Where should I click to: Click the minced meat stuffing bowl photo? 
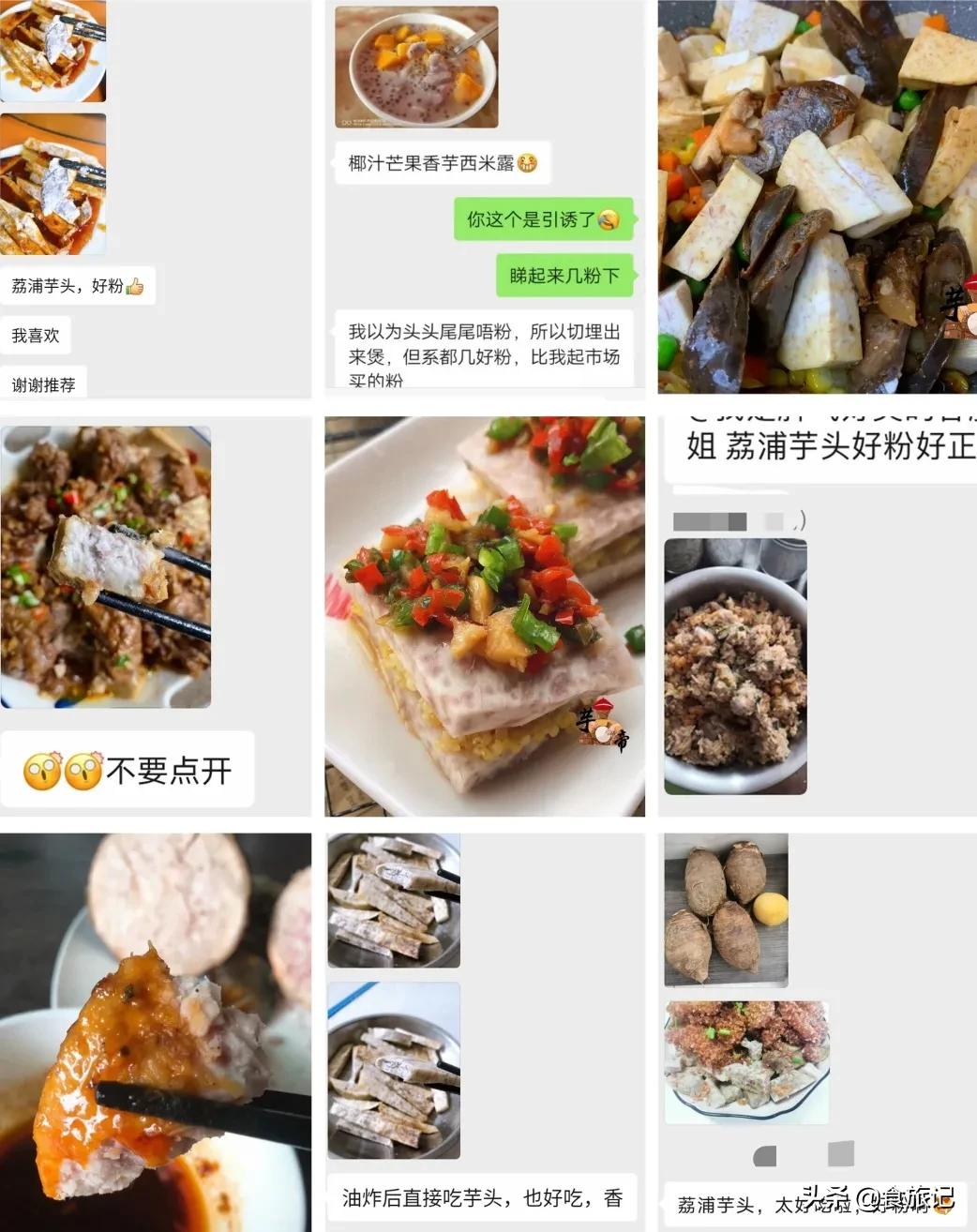(735, 668)
